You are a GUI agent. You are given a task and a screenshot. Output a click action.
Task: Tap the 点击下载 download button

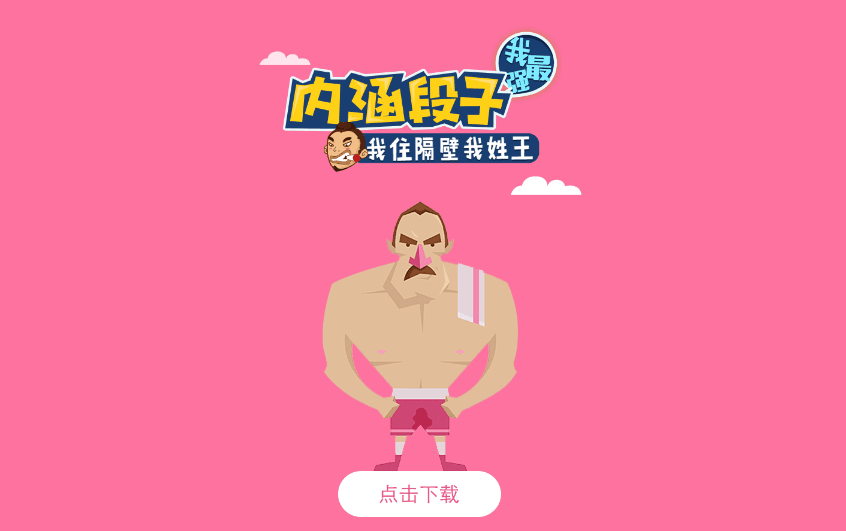419,494
